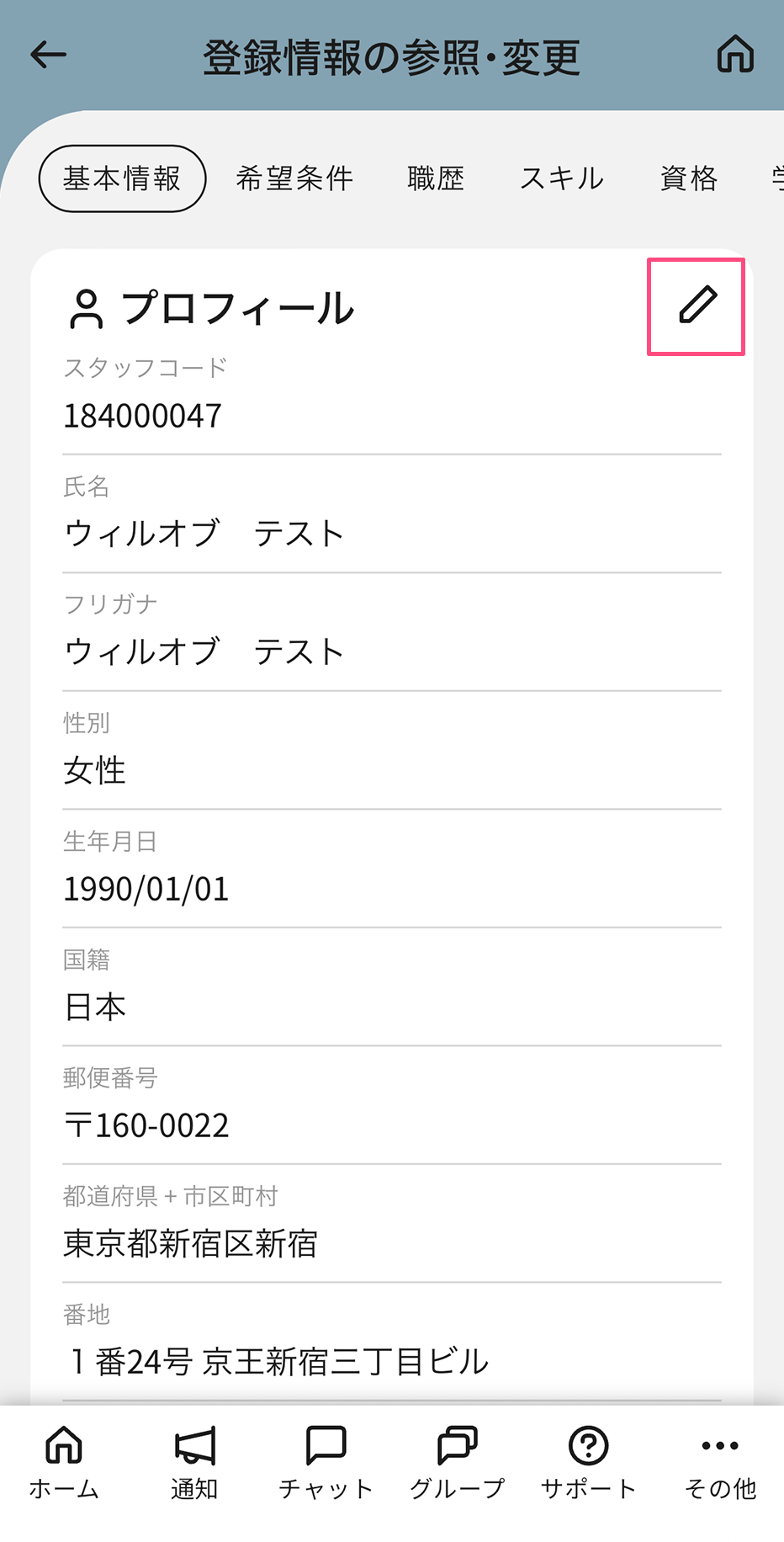Open the home icon in the header
The image size is (784, 1542).
pos(735,56)
